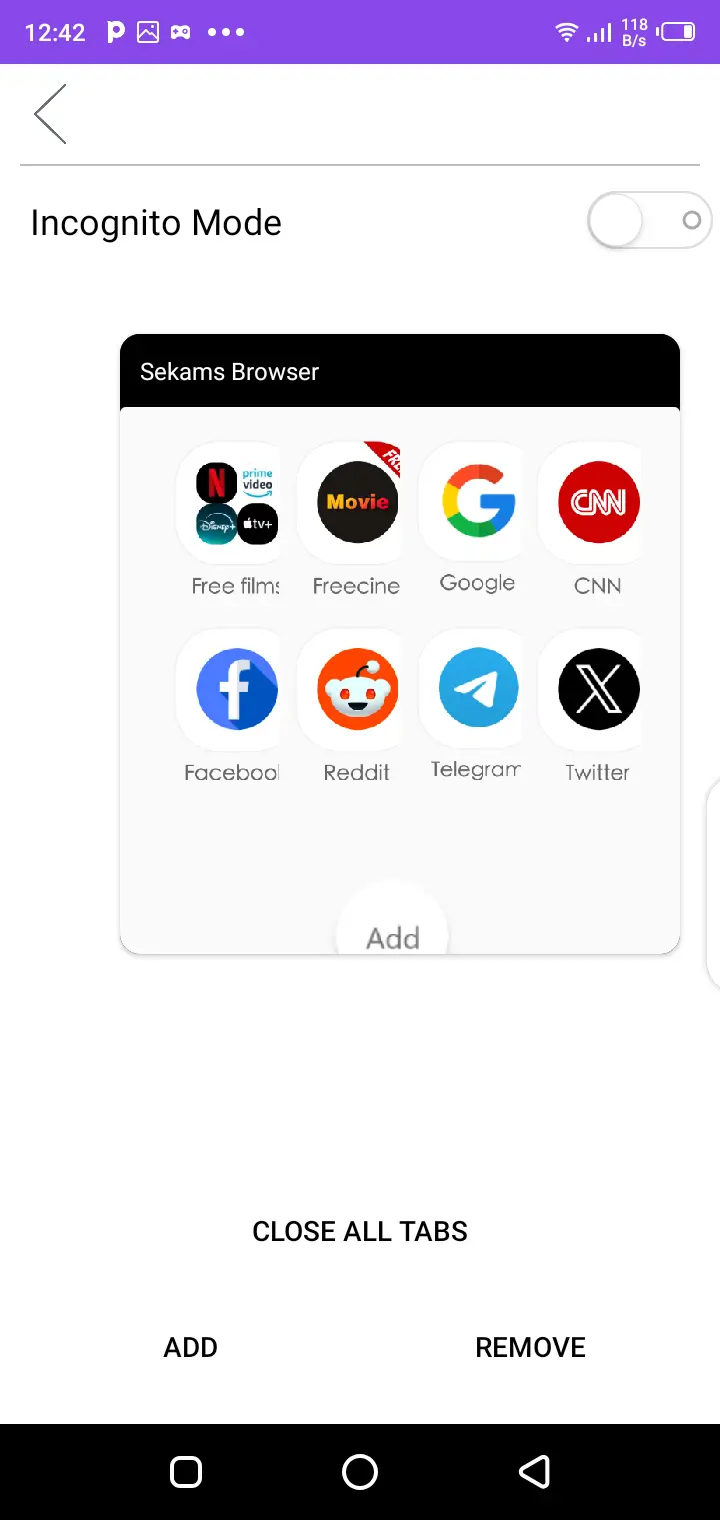Open Facebook from the shortcuts grid
The width and height of the screenshot is (720, 1520).
[233, 689]
